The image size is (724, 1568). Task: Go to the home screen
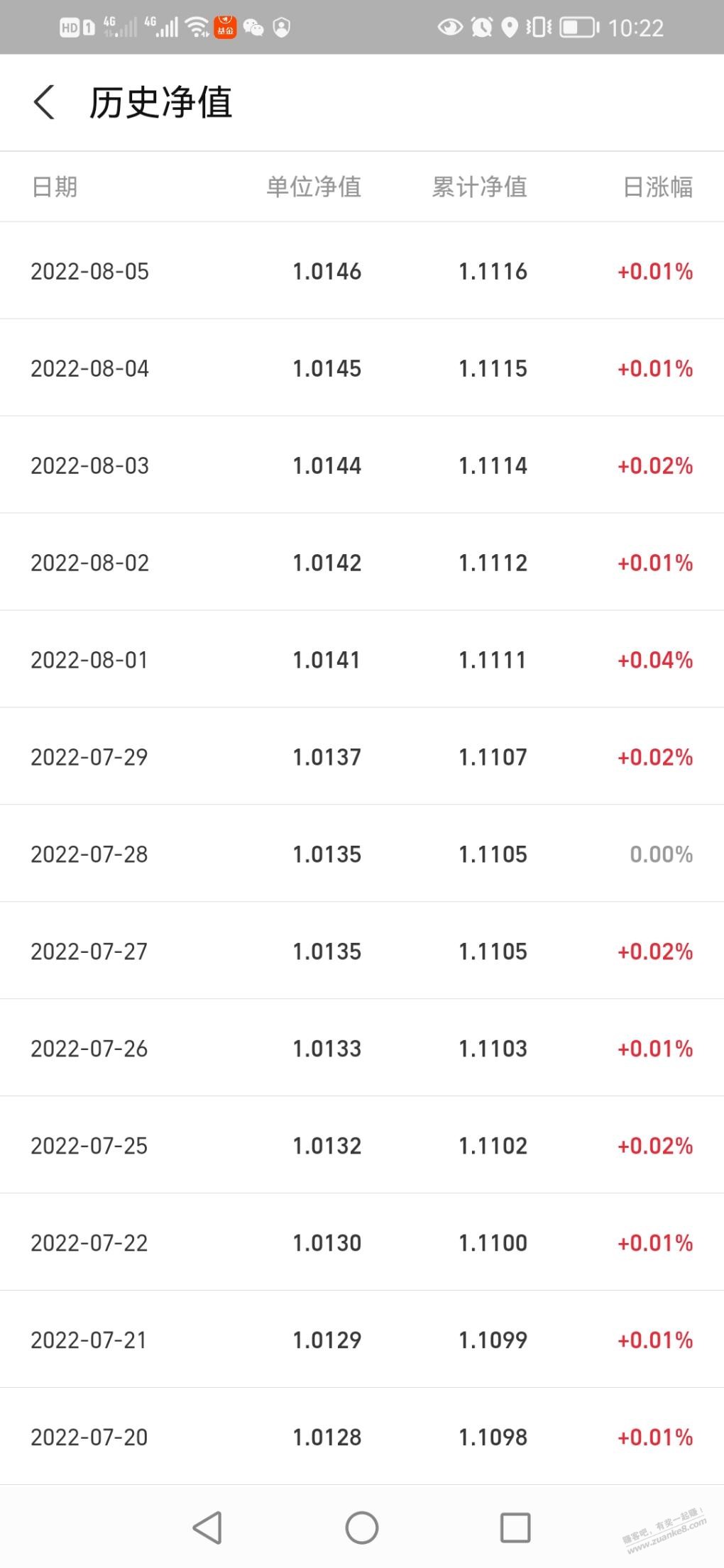pyautogui.click(x=362, y=1528)
